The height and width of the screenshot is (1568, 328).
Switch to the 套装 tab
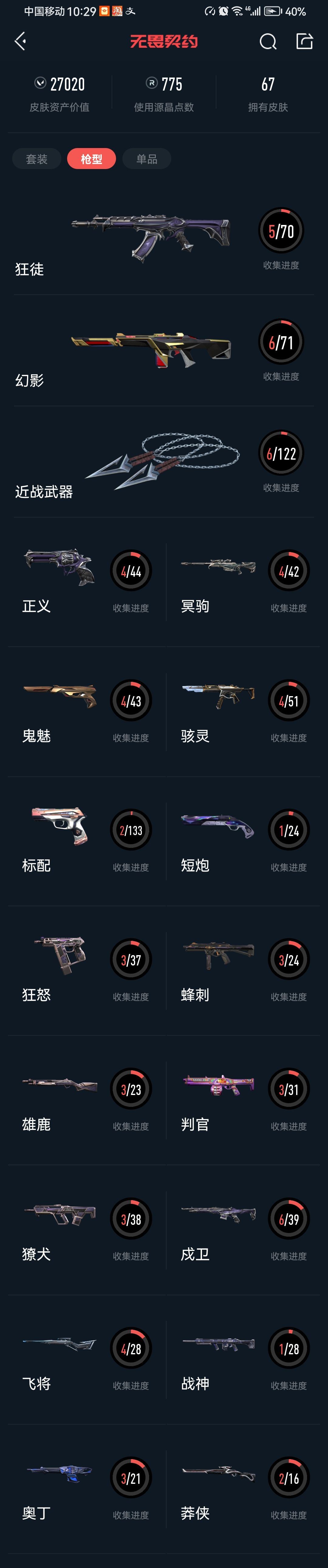[x=36, y=159]
